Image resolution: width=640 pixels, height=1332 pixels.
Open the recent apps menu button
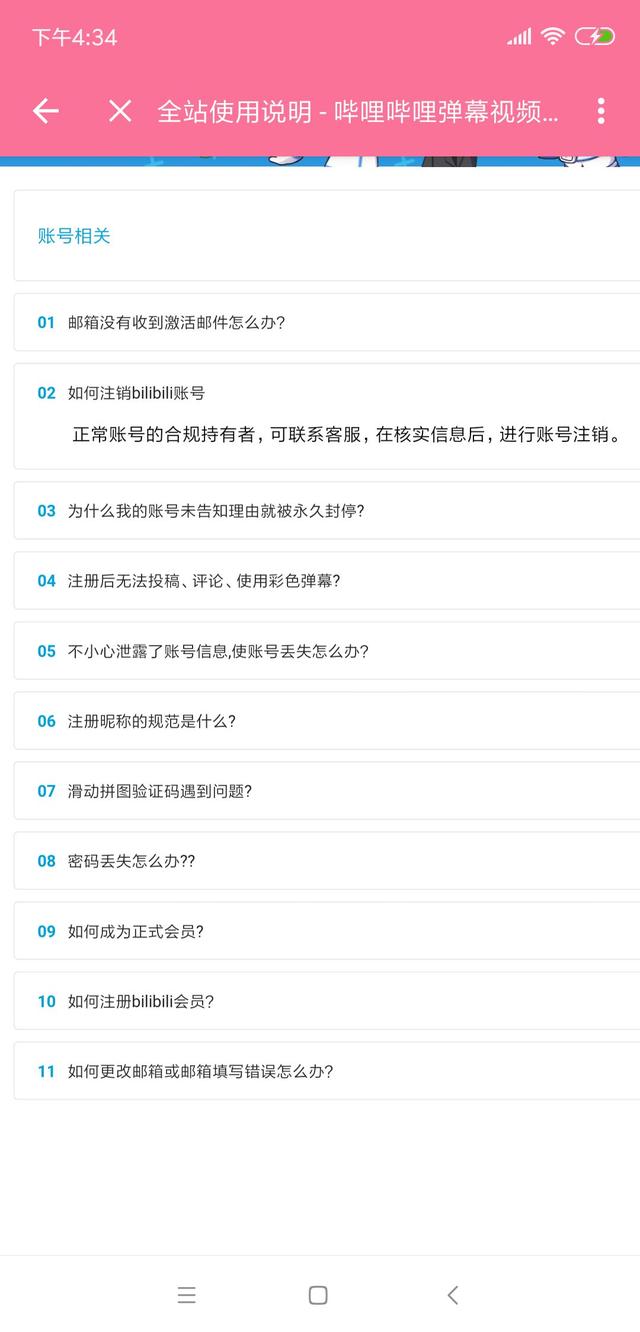coord(186,1295)
